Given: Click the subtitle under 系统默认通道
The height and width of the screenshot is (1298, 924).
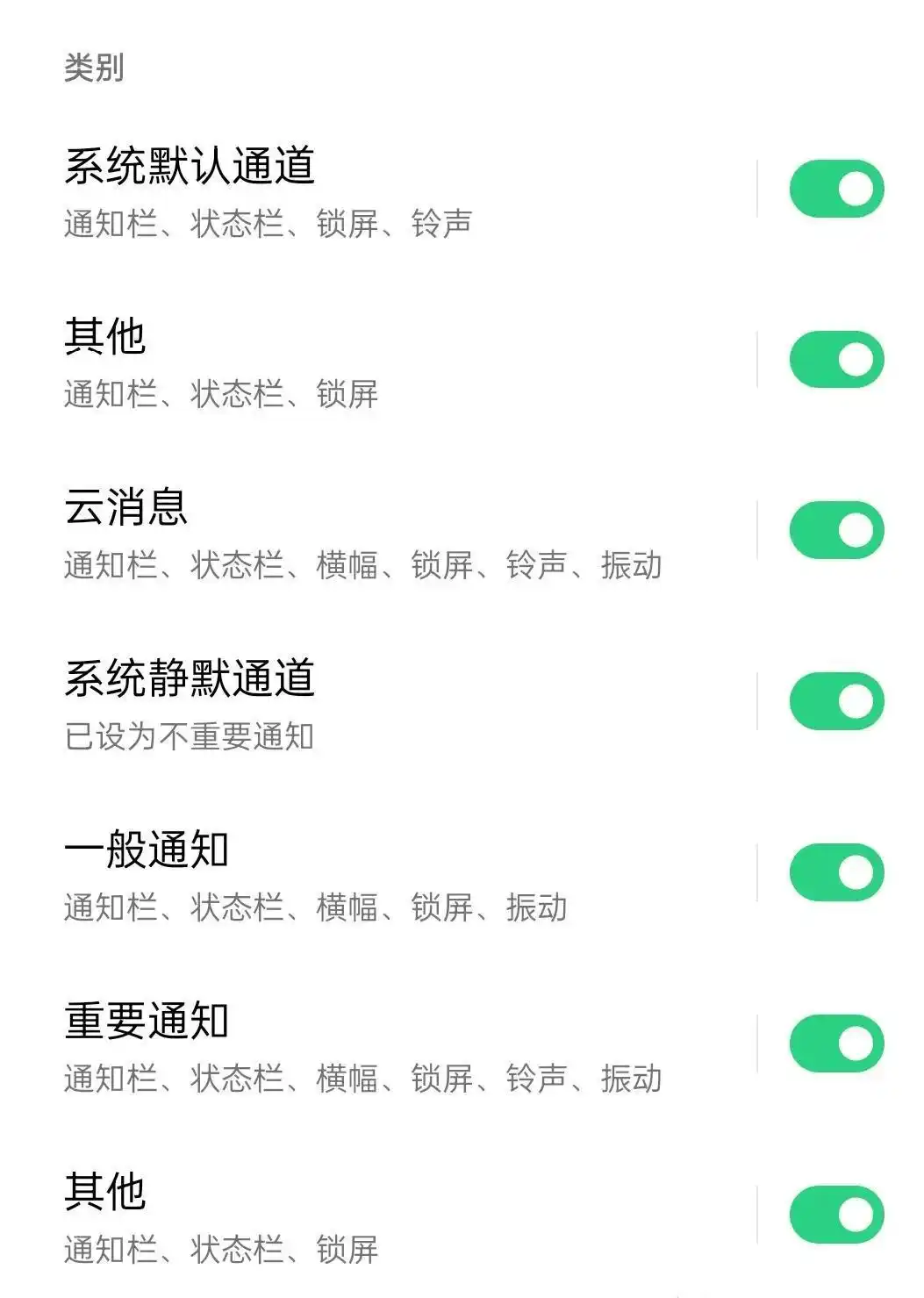Looking at the screenshot, I should tap(269, 224).
